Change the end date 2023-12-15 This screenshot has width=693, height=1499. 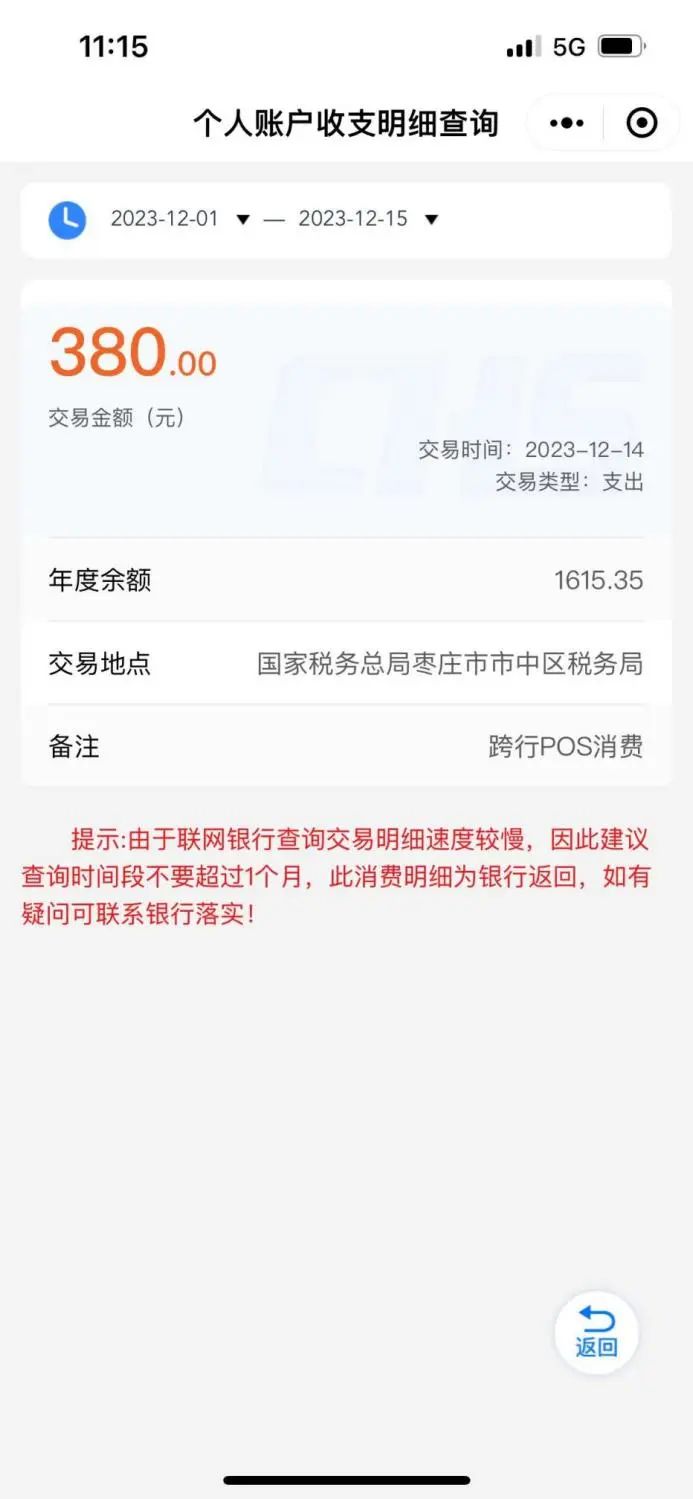(368, 219)
